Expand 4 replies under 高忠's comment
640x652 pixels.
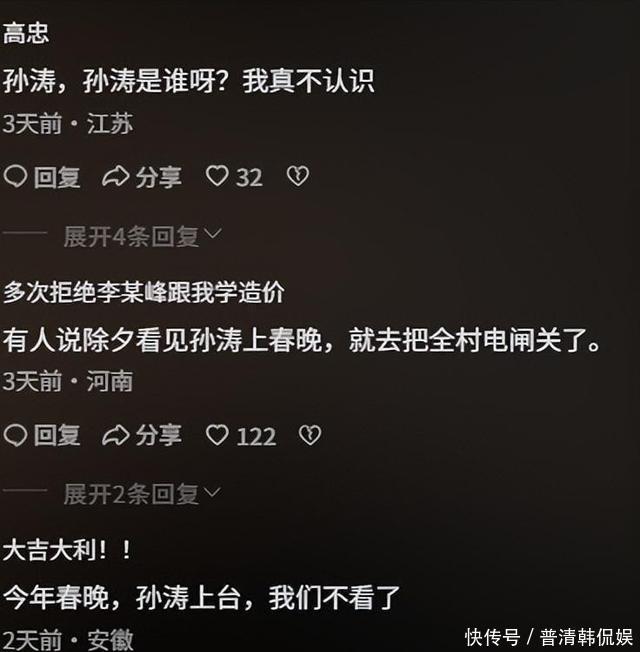pyautogui.click(x=142, y=236)
